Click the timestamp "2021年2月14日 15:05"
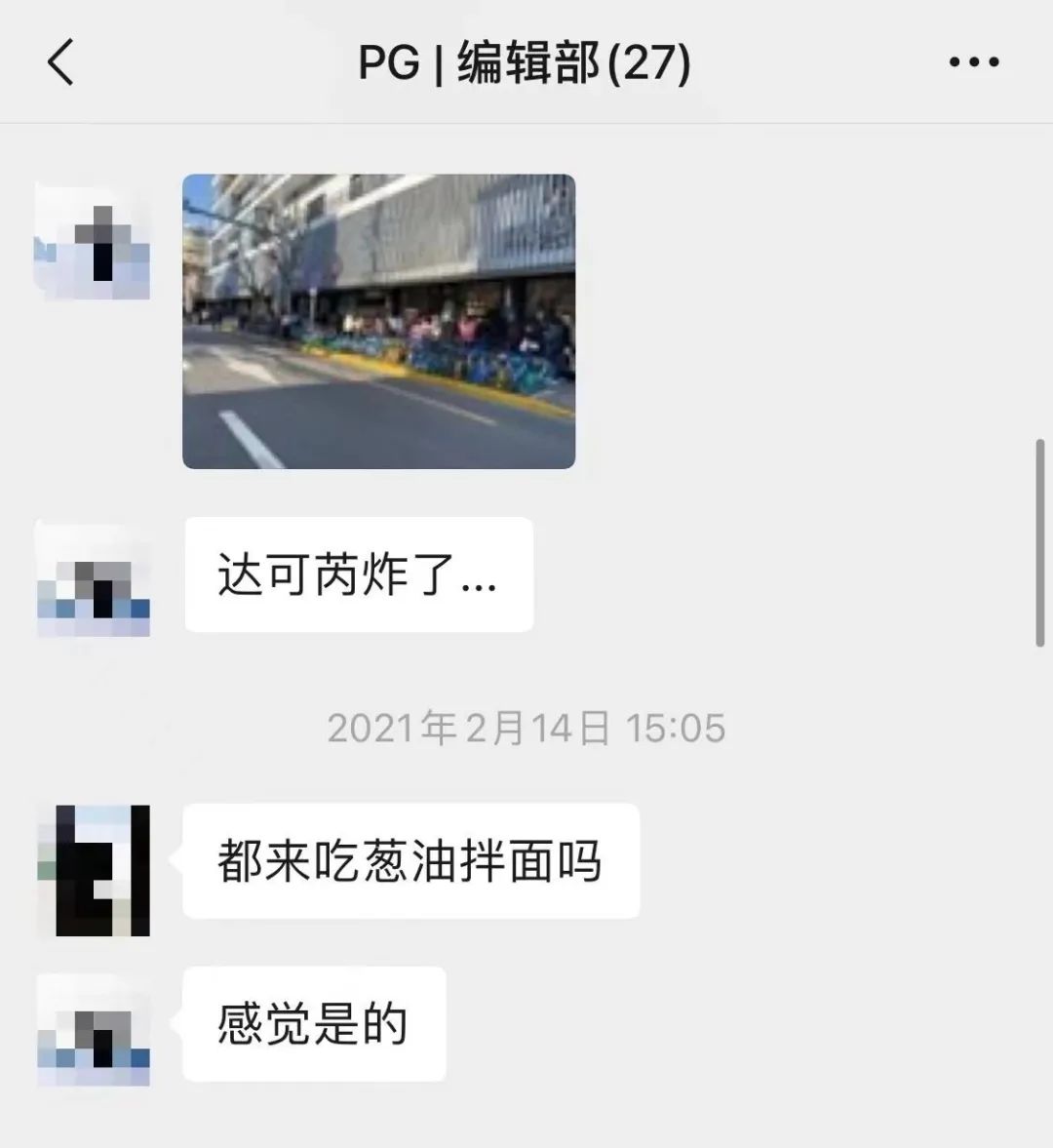 526,727
